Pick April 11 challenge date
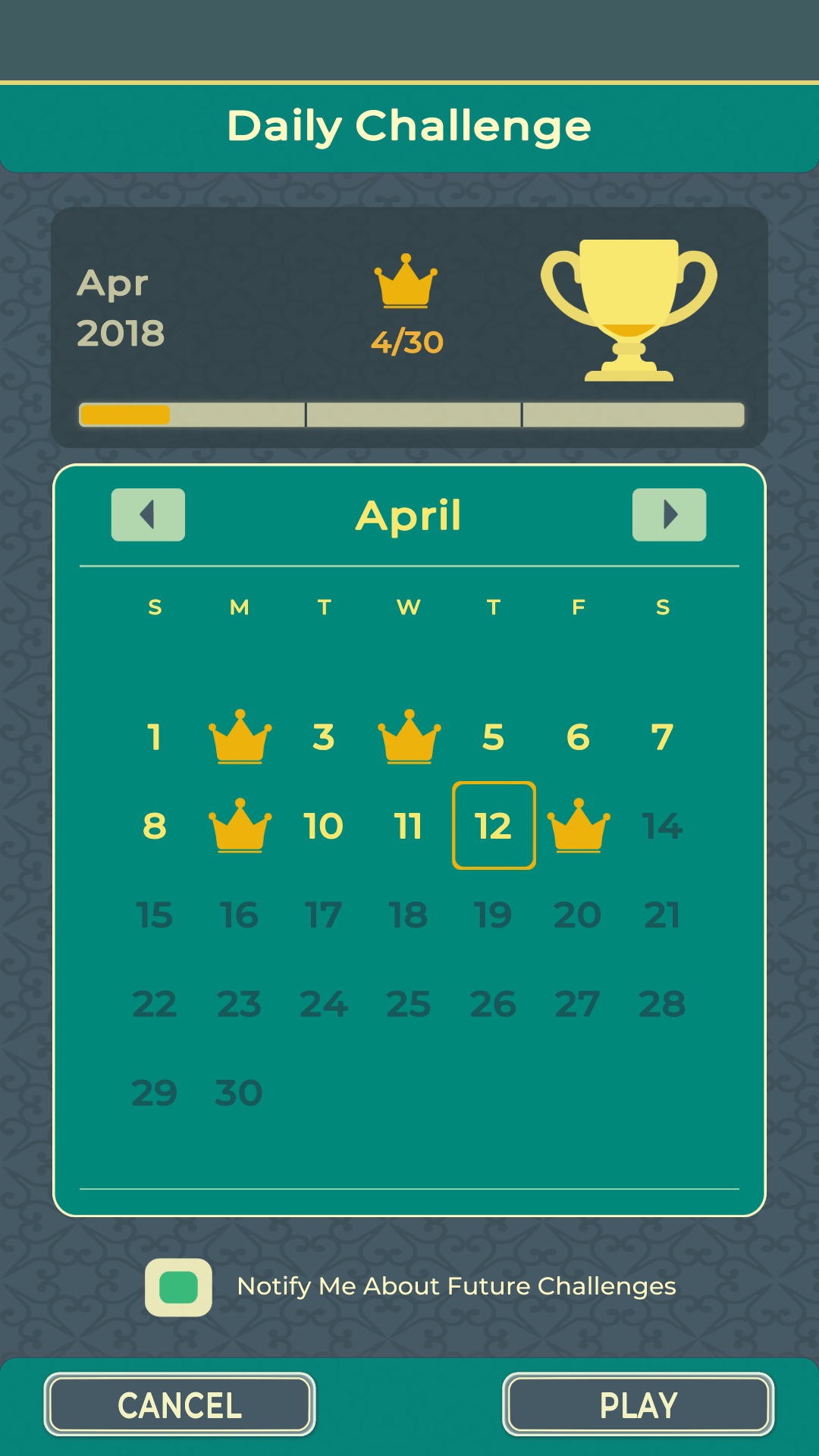This screenshot has width=819, height=1456. pyautogui.click(x=409, y=826)
